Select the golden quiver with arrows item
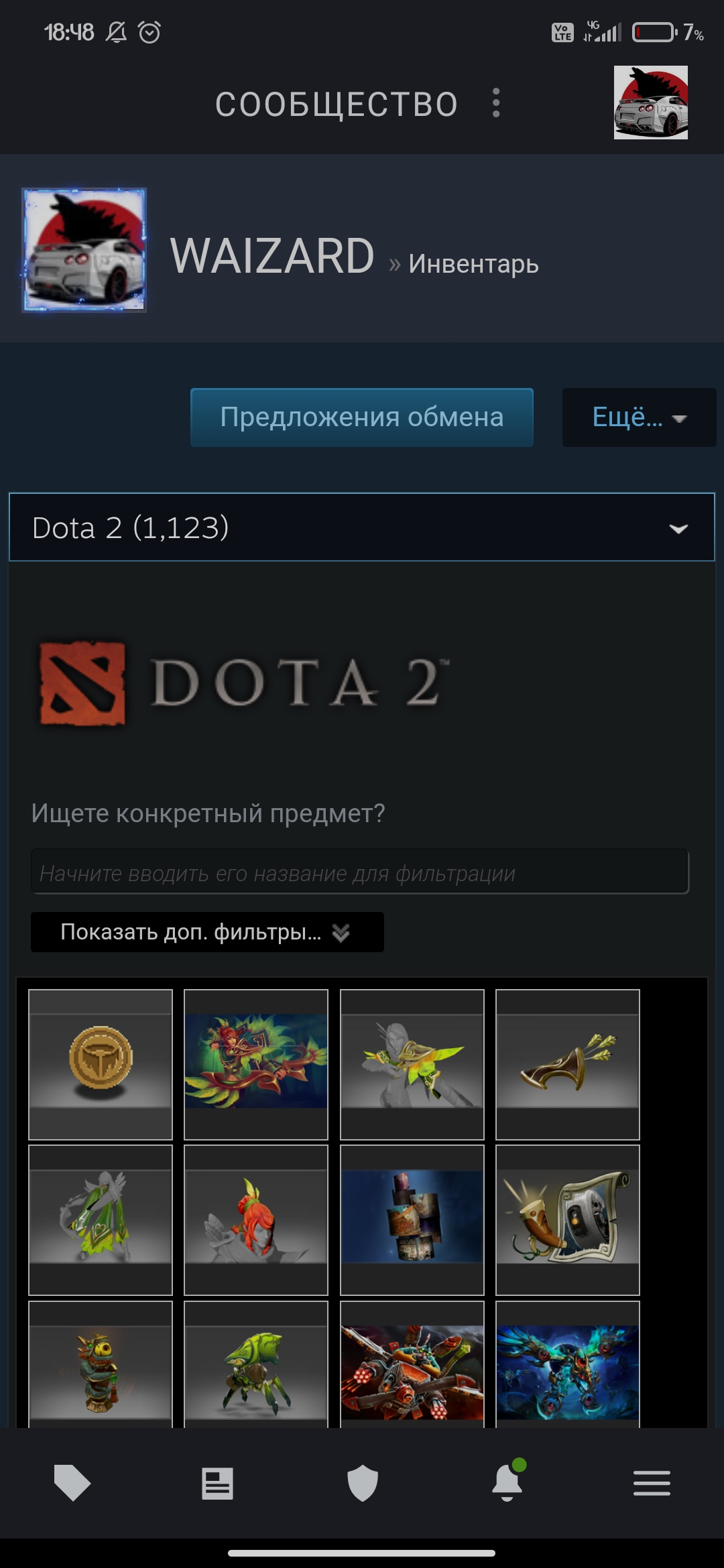The height and width of the screenshot is (1568, 724). click(x=568, y=1065)
